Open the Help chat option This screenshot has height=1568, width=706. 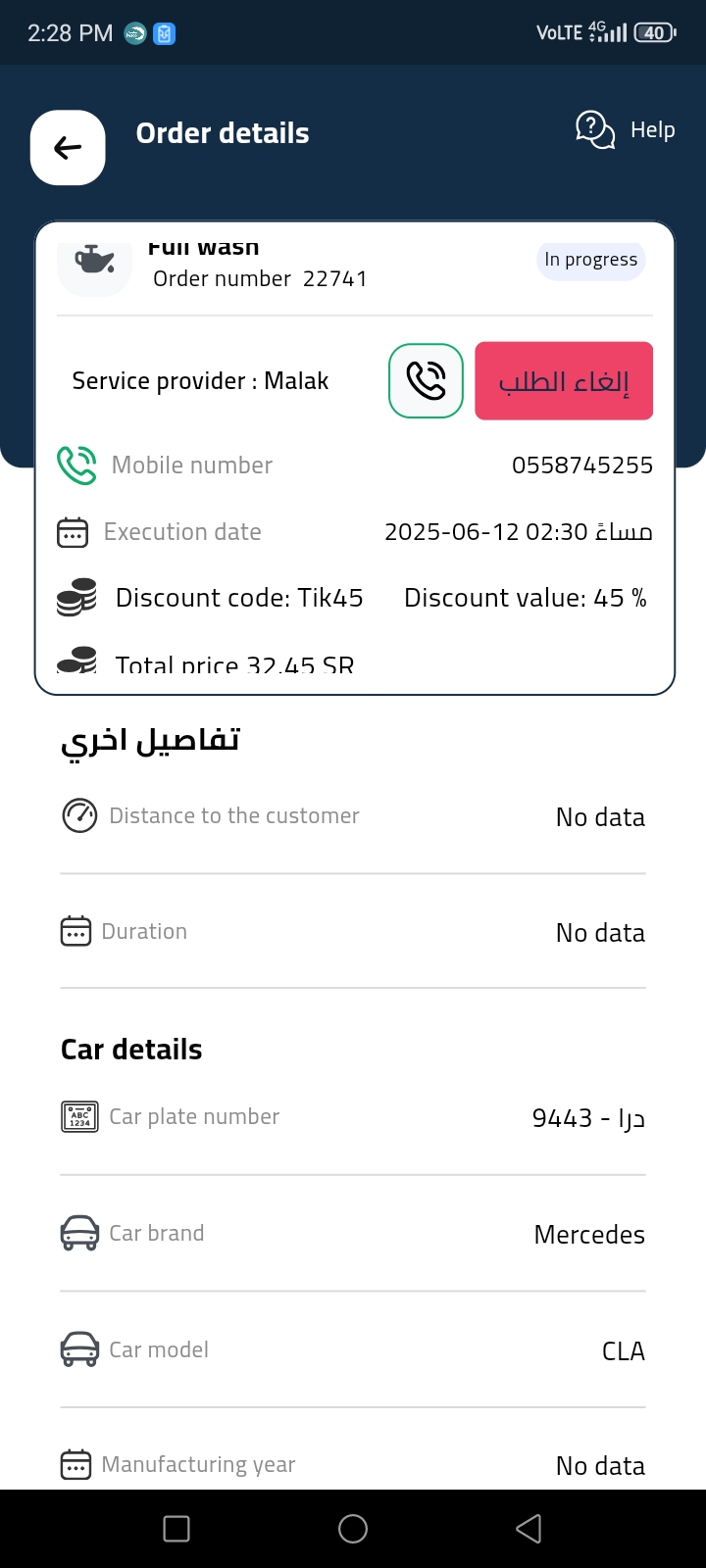[625, 130]
